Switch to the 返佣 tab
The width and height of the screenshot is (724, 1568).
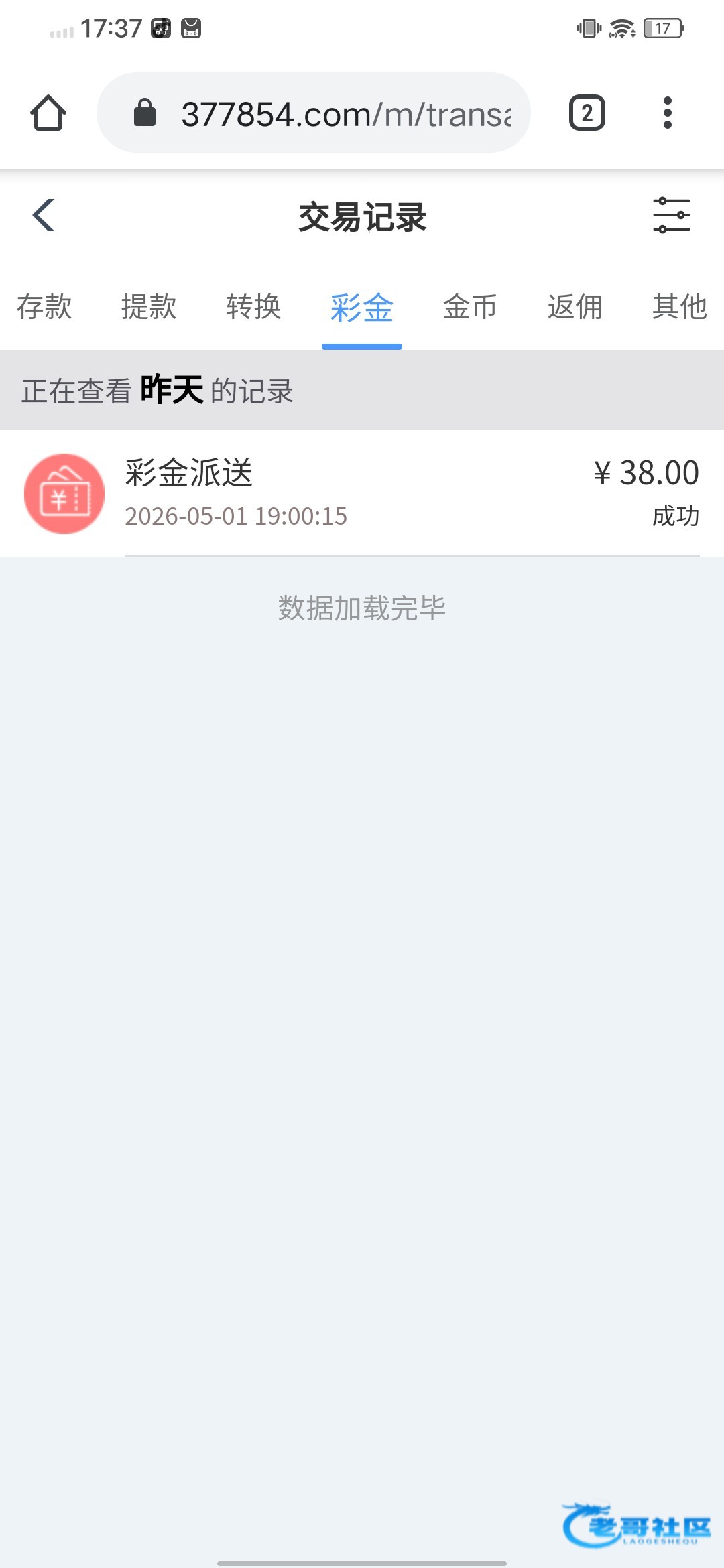[x=575, y=308]
